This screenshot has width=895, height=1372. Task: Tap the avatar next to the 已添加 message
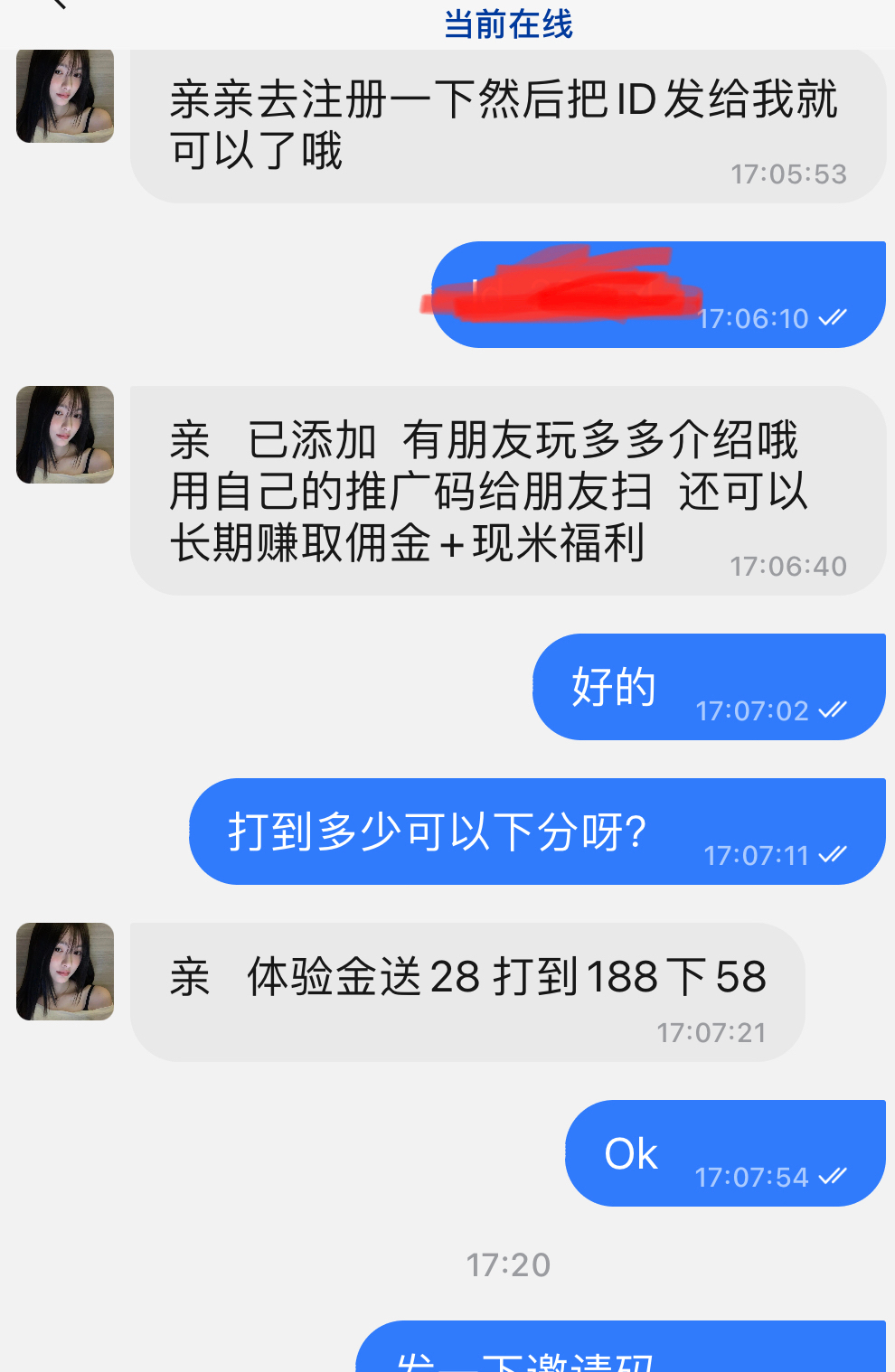pyautogui.click(x=65, y=435)
